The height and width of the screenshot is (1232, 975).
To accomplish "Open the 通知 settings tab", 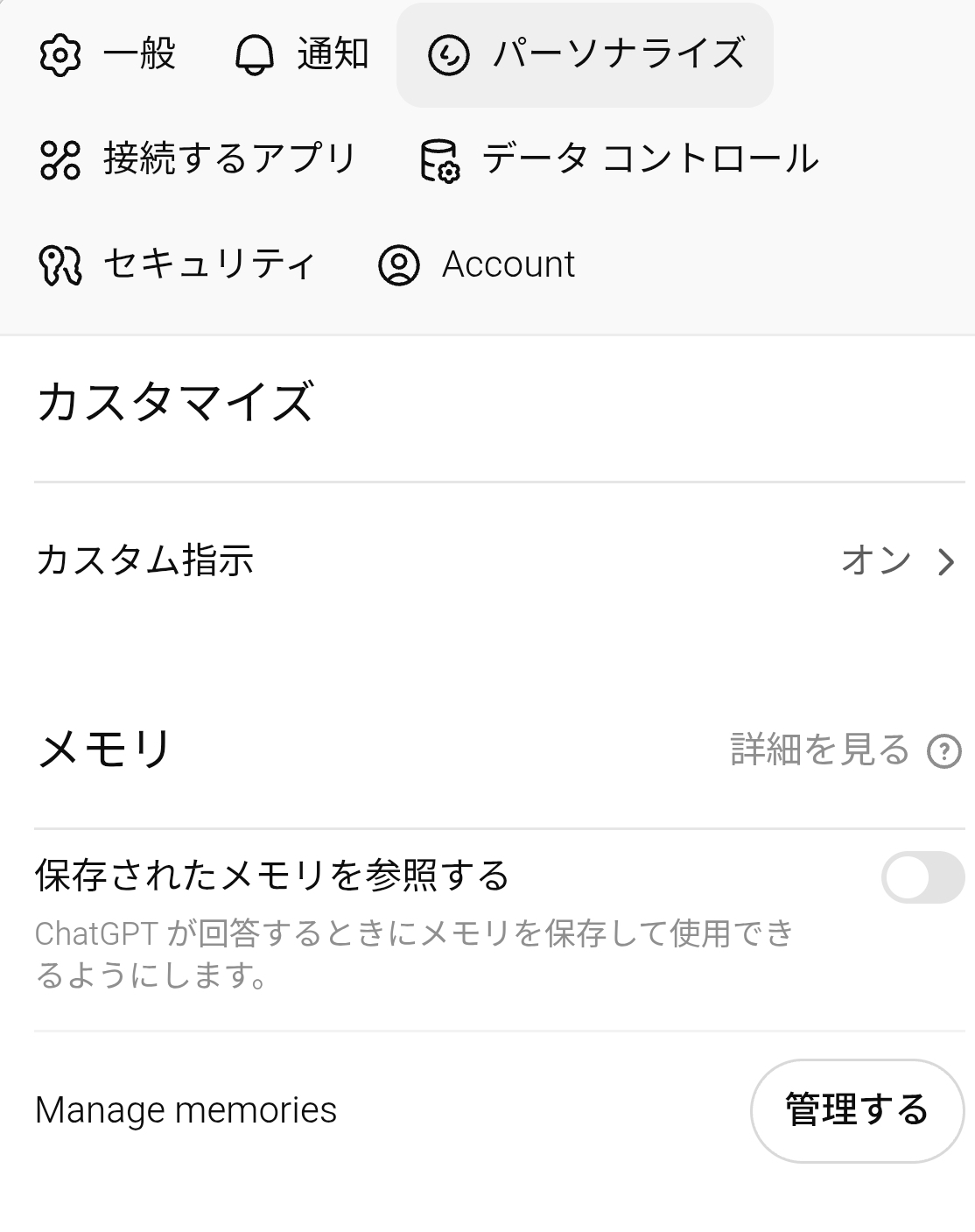I will click(x=302, y=55).
